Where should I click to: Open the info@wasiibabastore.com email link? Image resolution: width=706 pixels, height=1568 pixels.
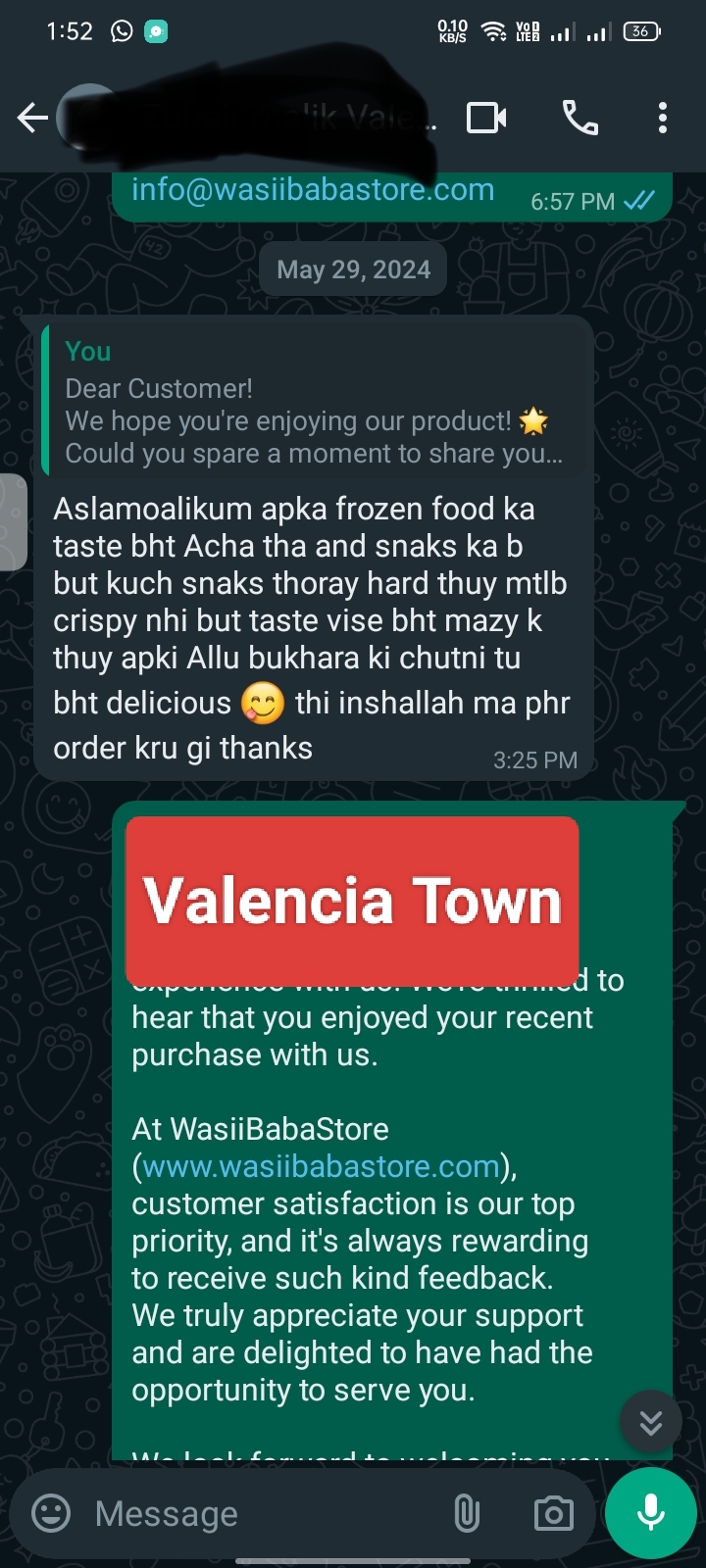click(313, 189)
